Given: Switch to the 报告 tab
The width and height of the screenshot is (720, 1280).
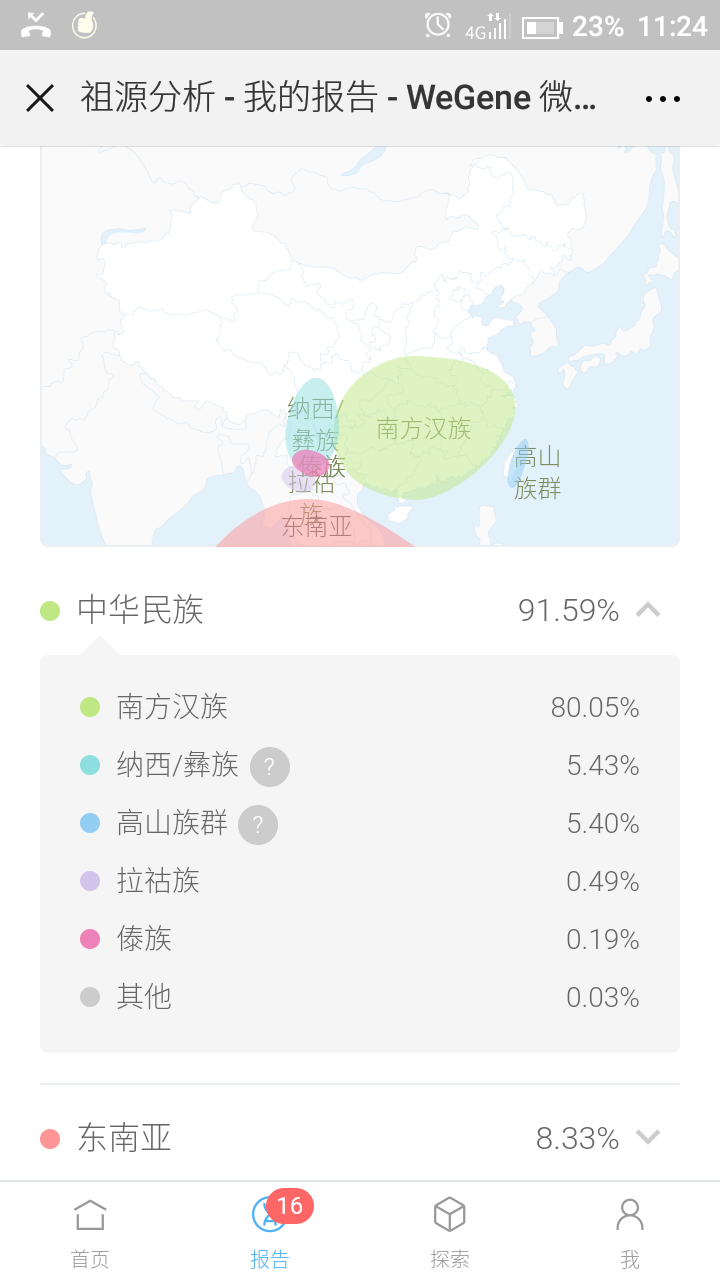Looking at the screenshot, I should [270, 1233].
